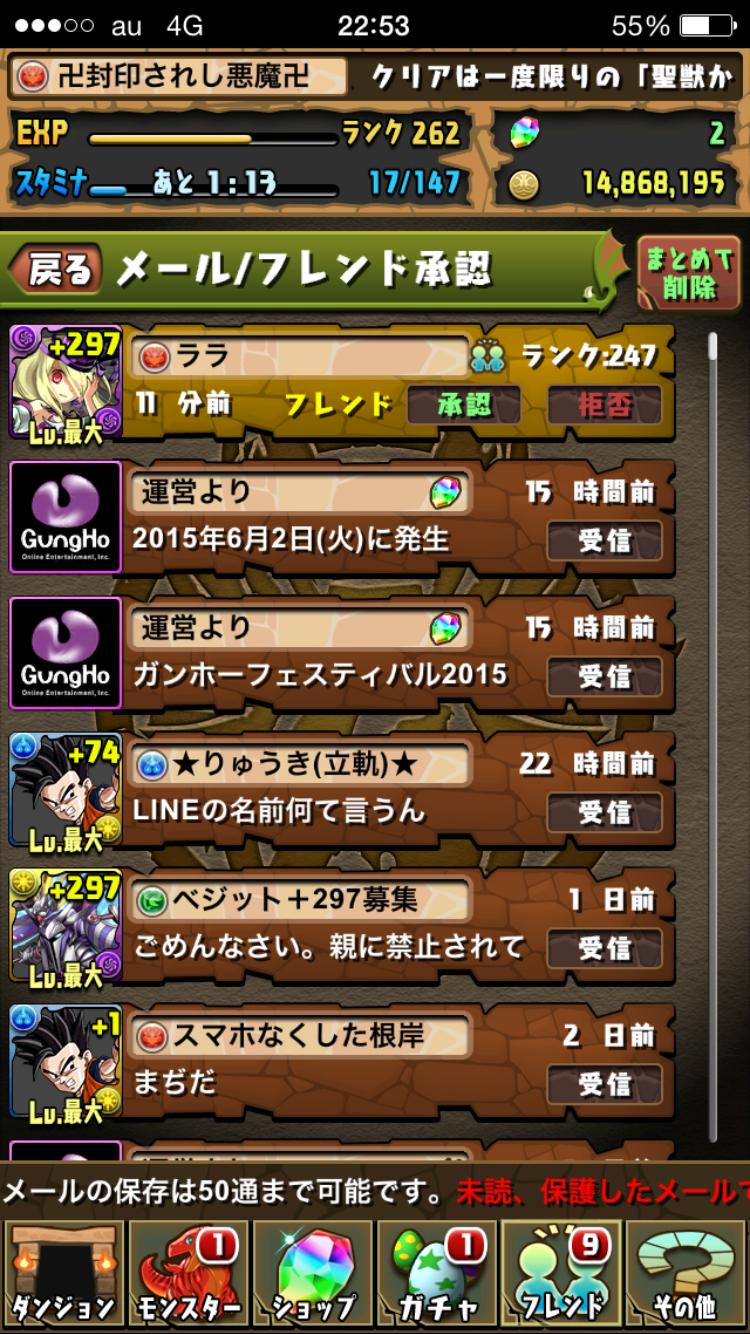Receive the 2015年6月2日(火)に発生 mail

pyautogui.click(x=605, y=541)
